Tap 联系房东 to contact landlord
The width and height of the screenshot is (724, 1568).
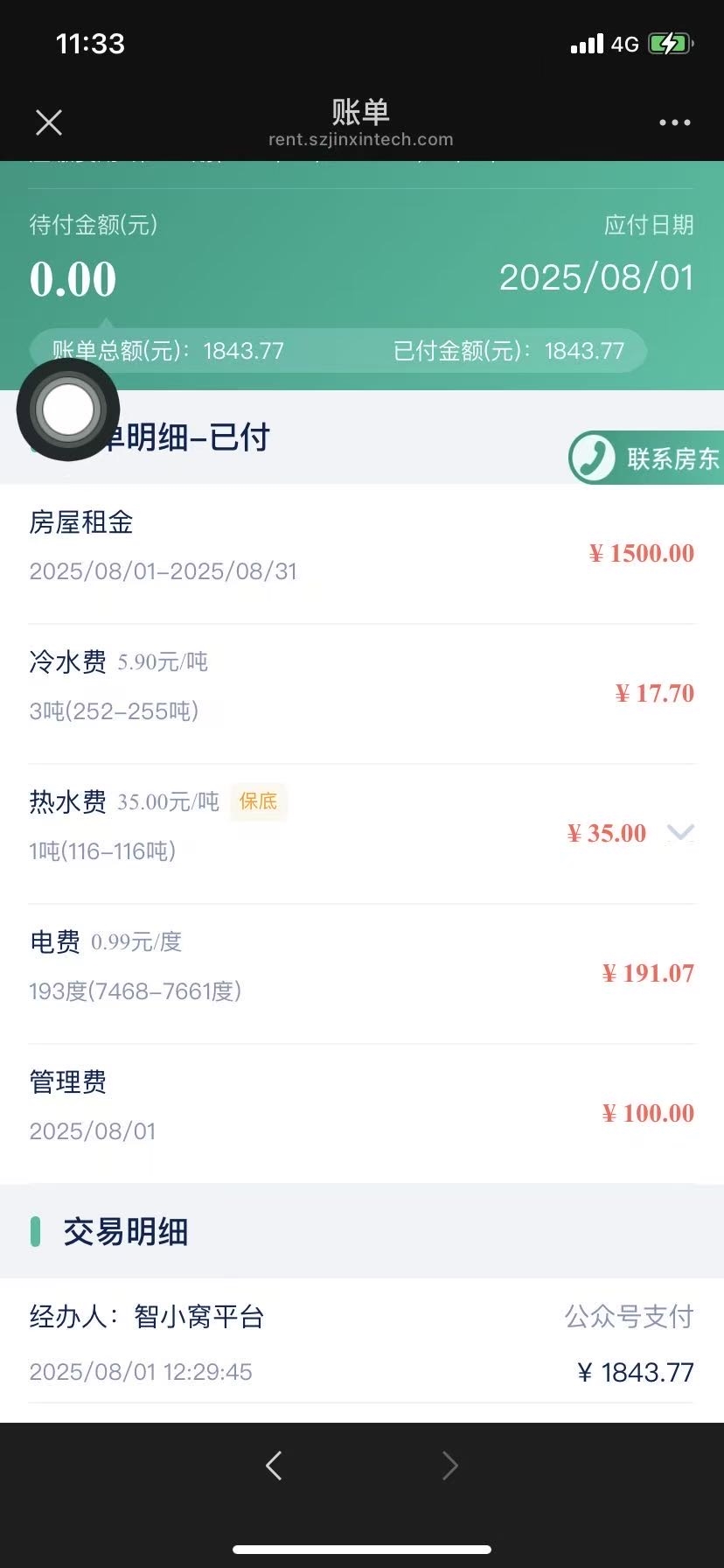click(x=646, y=458)
